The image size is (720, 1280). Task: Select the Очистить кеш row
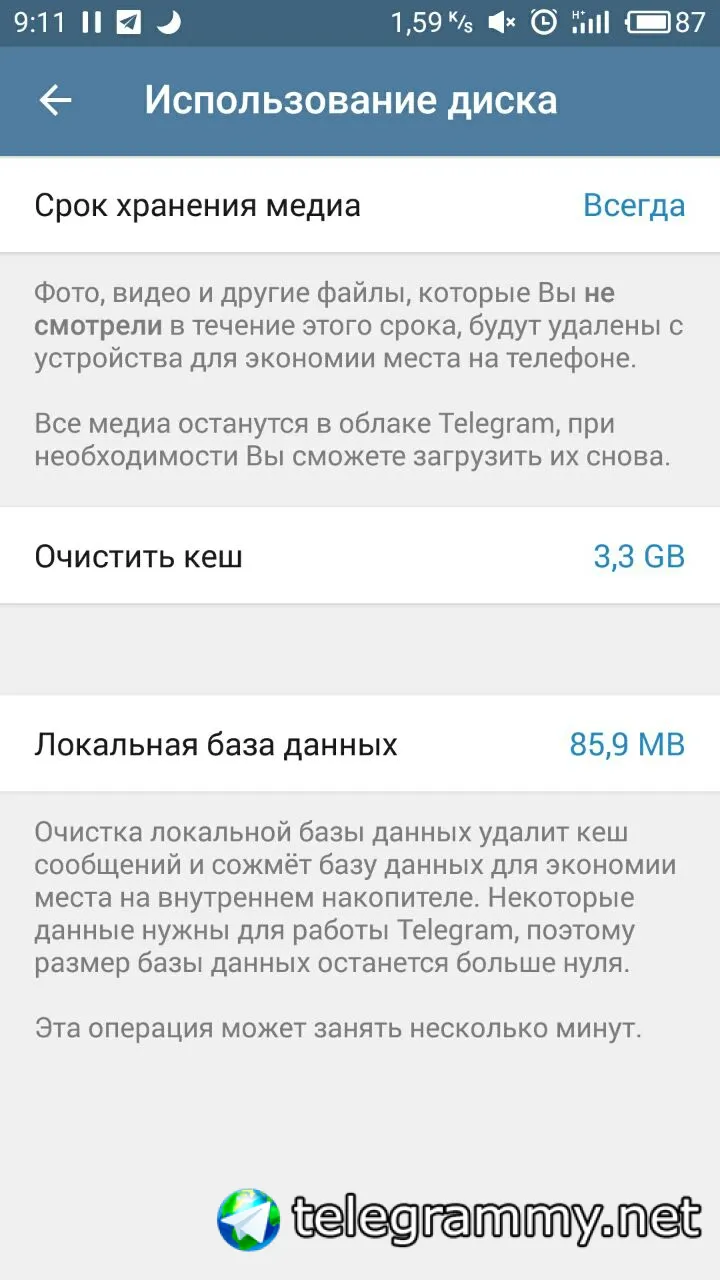tap(360, 556)
